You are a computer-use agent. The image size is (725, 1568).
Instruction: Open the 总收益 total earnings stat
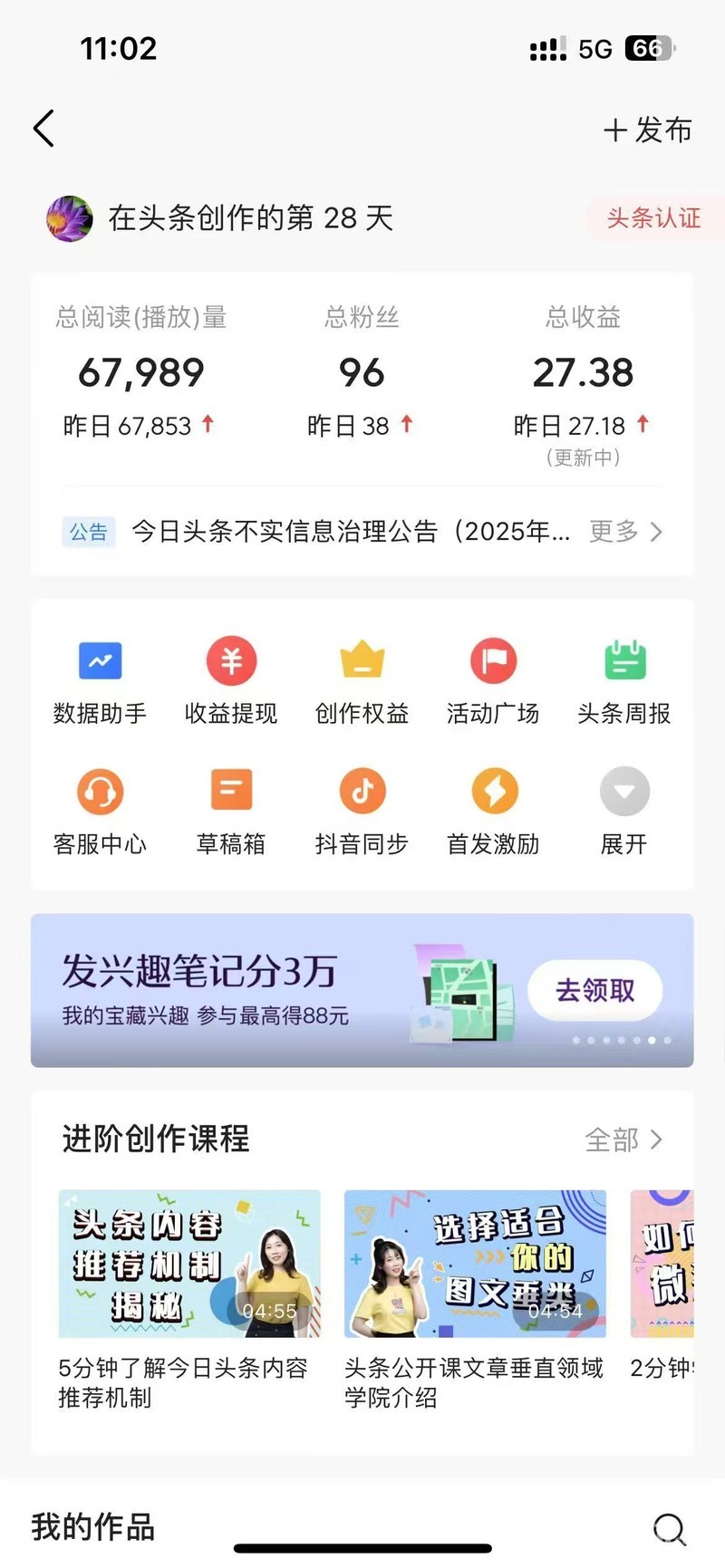click(583, 372)
